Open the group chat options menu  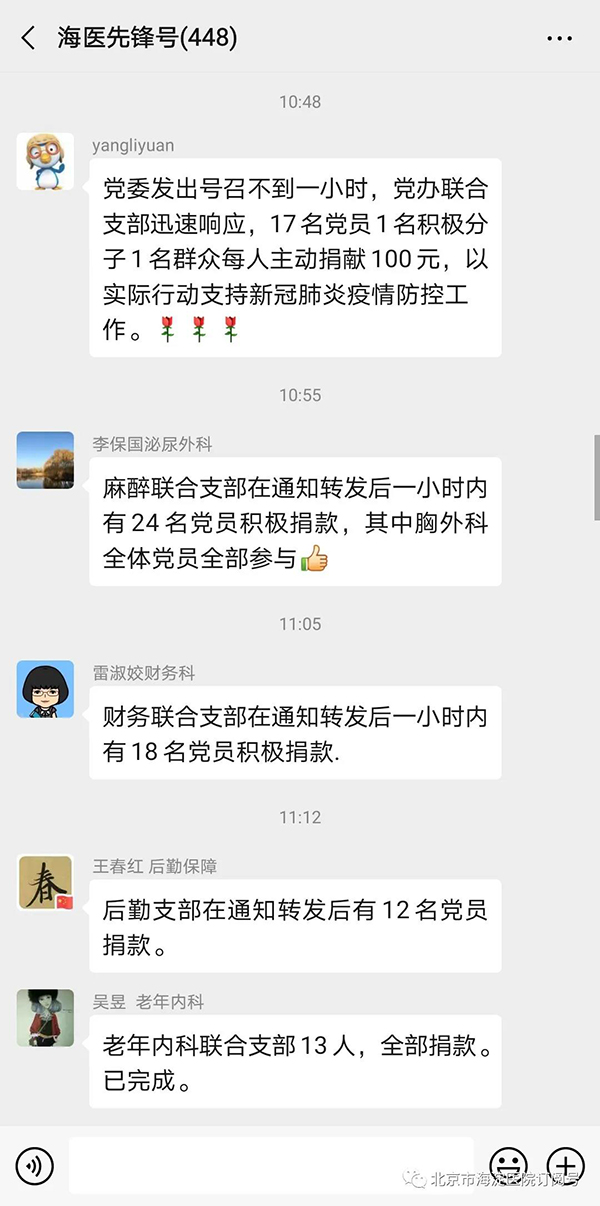pyautogui.click(x=560, y=39)
